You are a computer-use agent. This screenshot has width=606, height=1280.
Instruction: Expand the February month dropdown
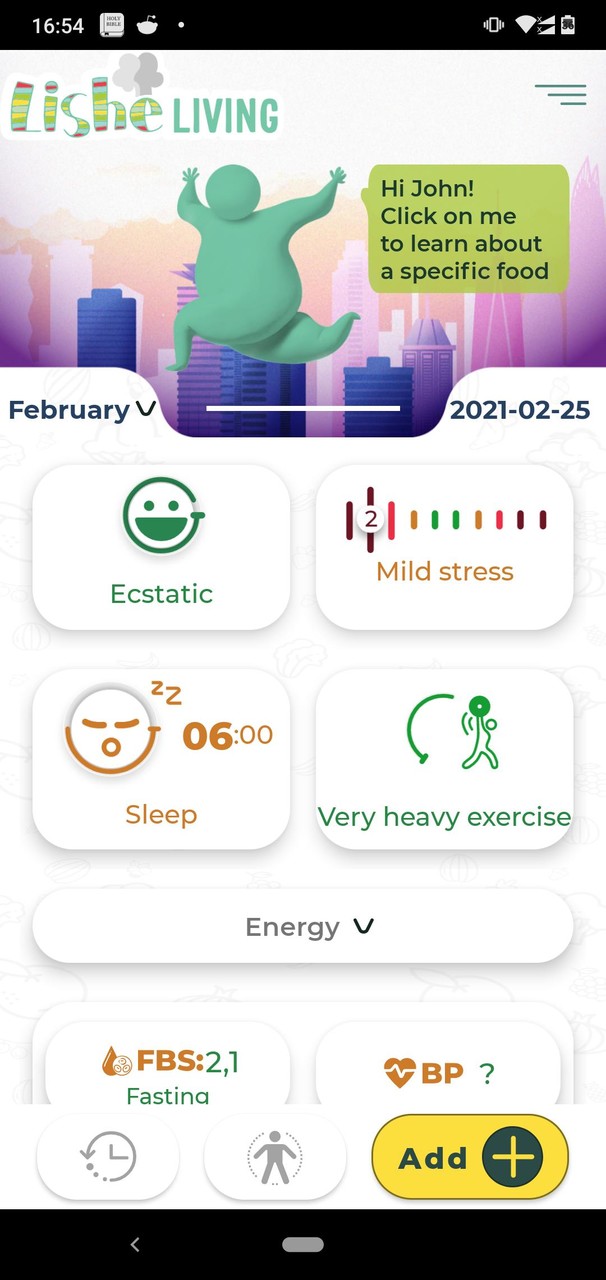82,410
